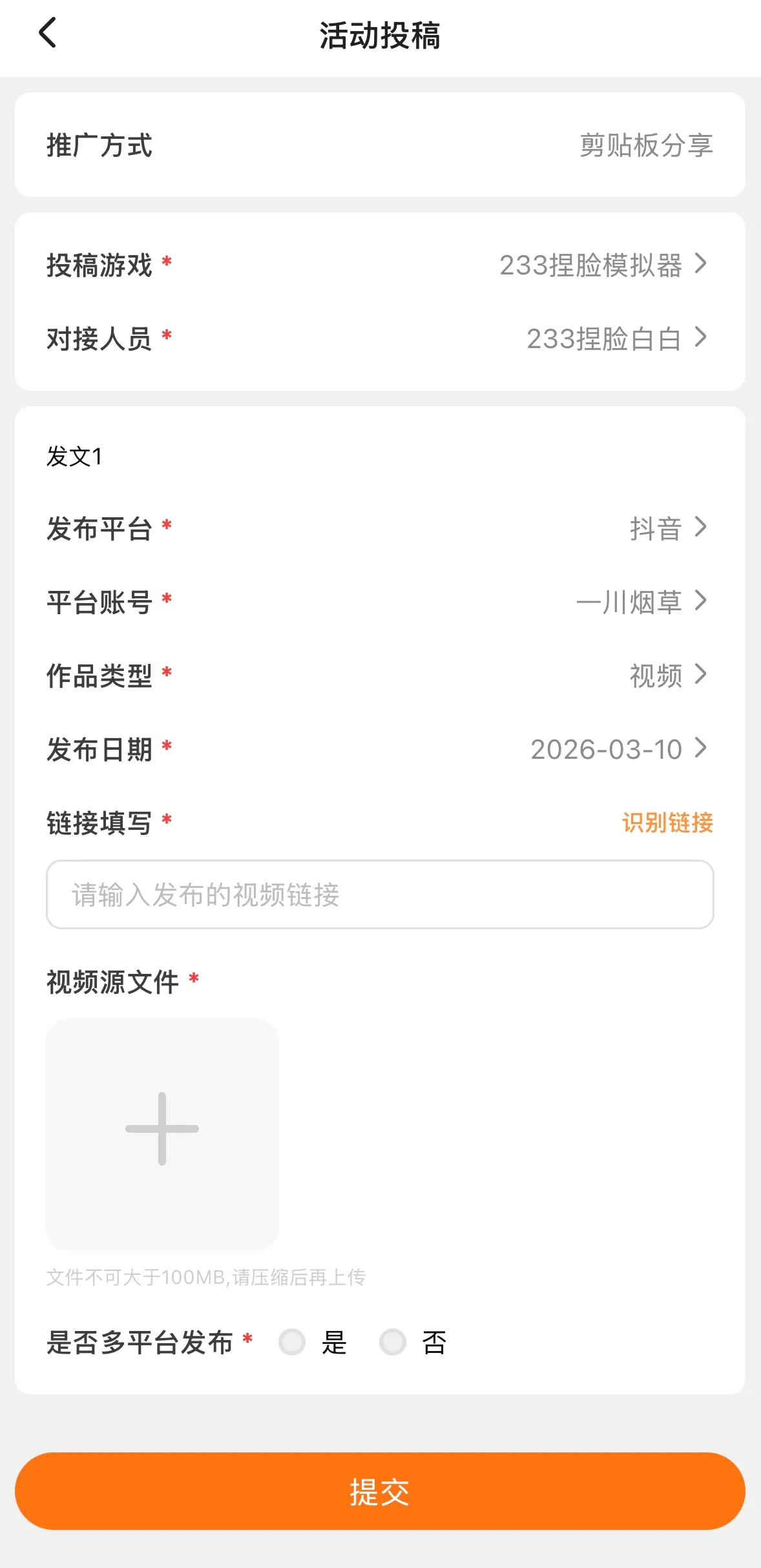This screenshot has width=761, height=1568.
Task: Add a 视频源文件 upload
Action: (162, 1134)
